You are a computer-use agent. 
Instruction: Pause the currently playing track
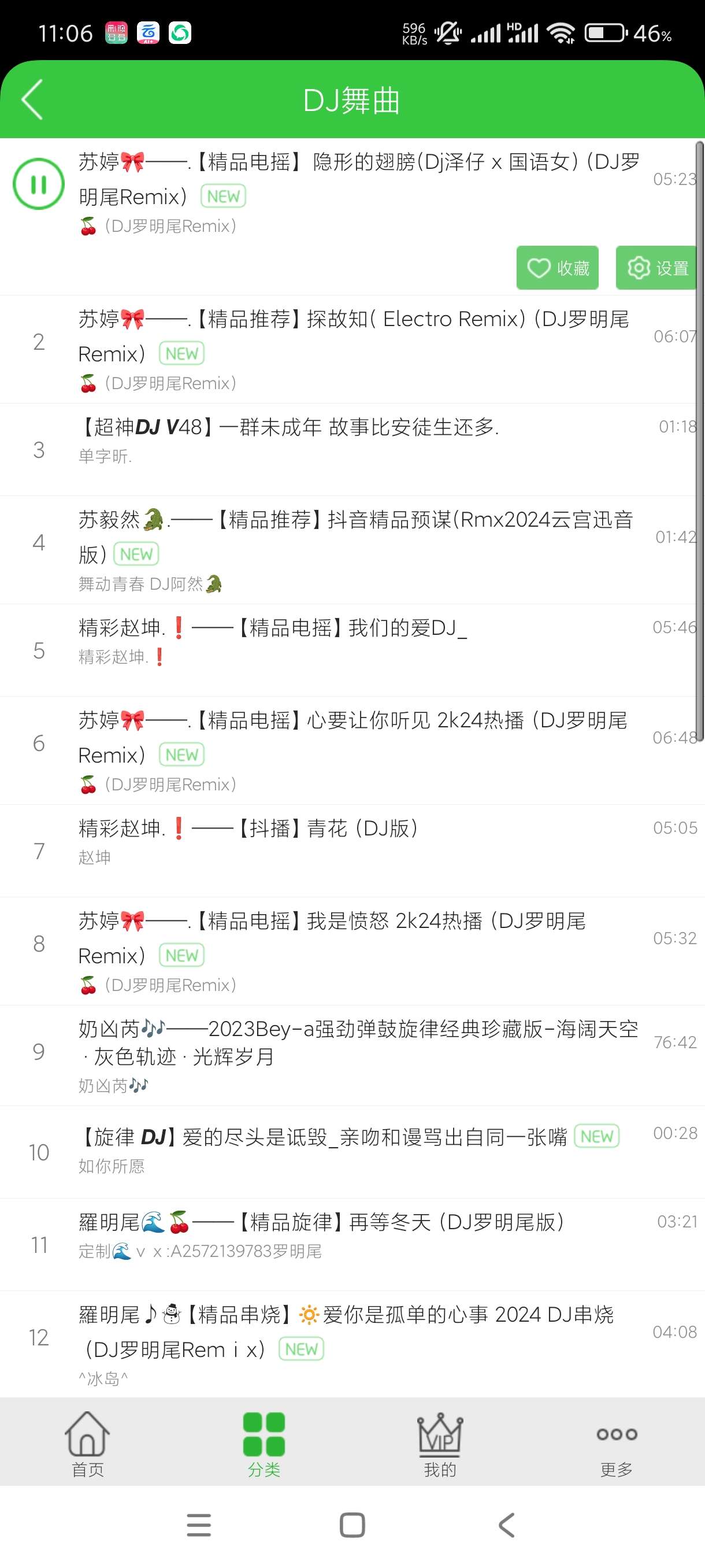click(38, 184)
